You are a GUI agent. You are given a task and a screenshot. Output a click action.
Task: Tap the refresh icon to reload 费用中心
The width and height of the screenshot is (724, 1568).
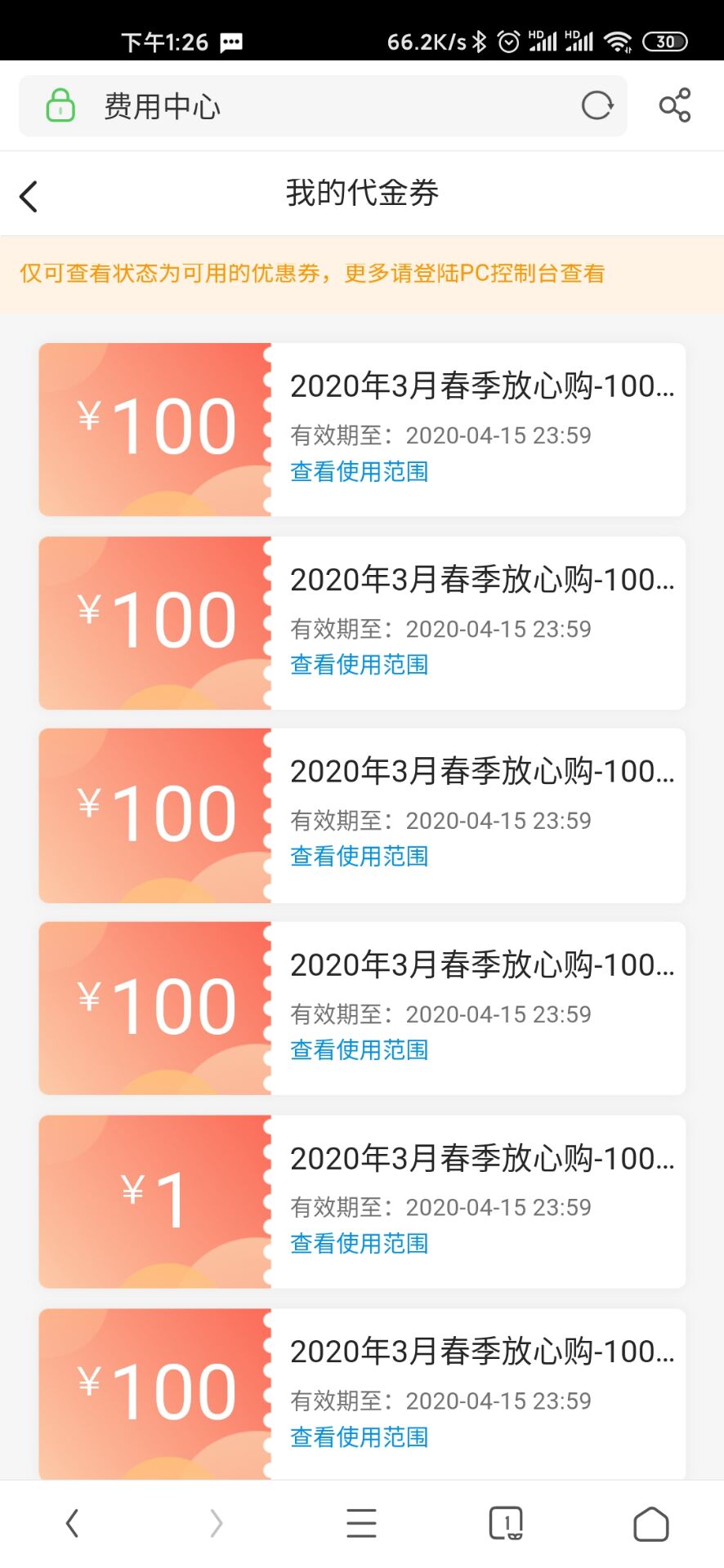pos(597,105)
